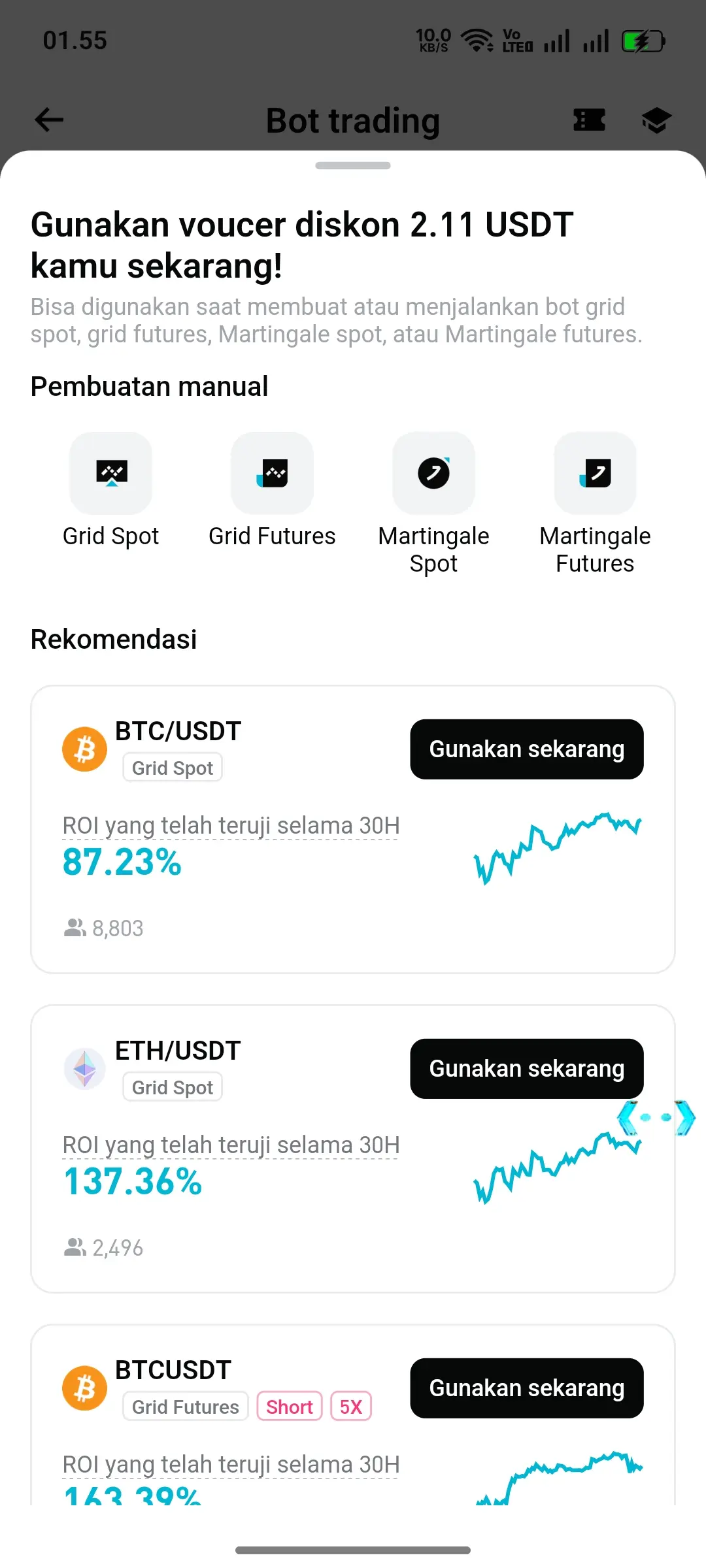
Task: Go back from Bot trading
Action: point(49,120)
